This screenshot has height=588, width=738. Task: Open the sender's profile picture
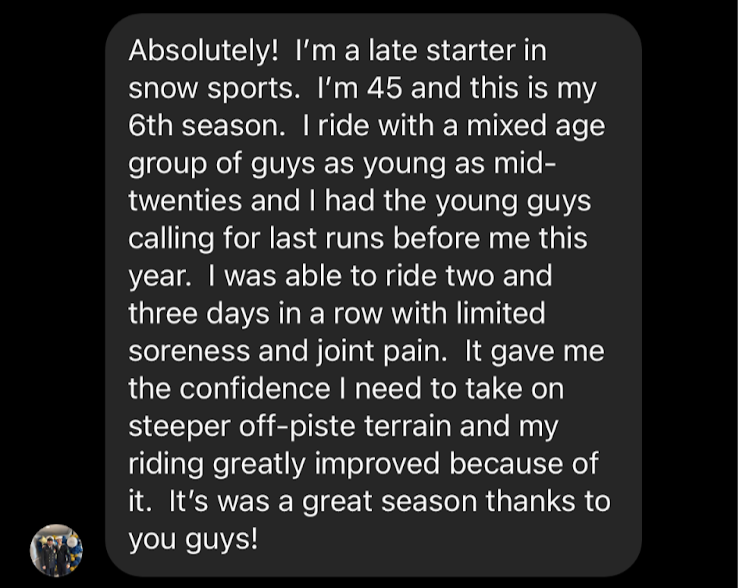click(56, 551)
